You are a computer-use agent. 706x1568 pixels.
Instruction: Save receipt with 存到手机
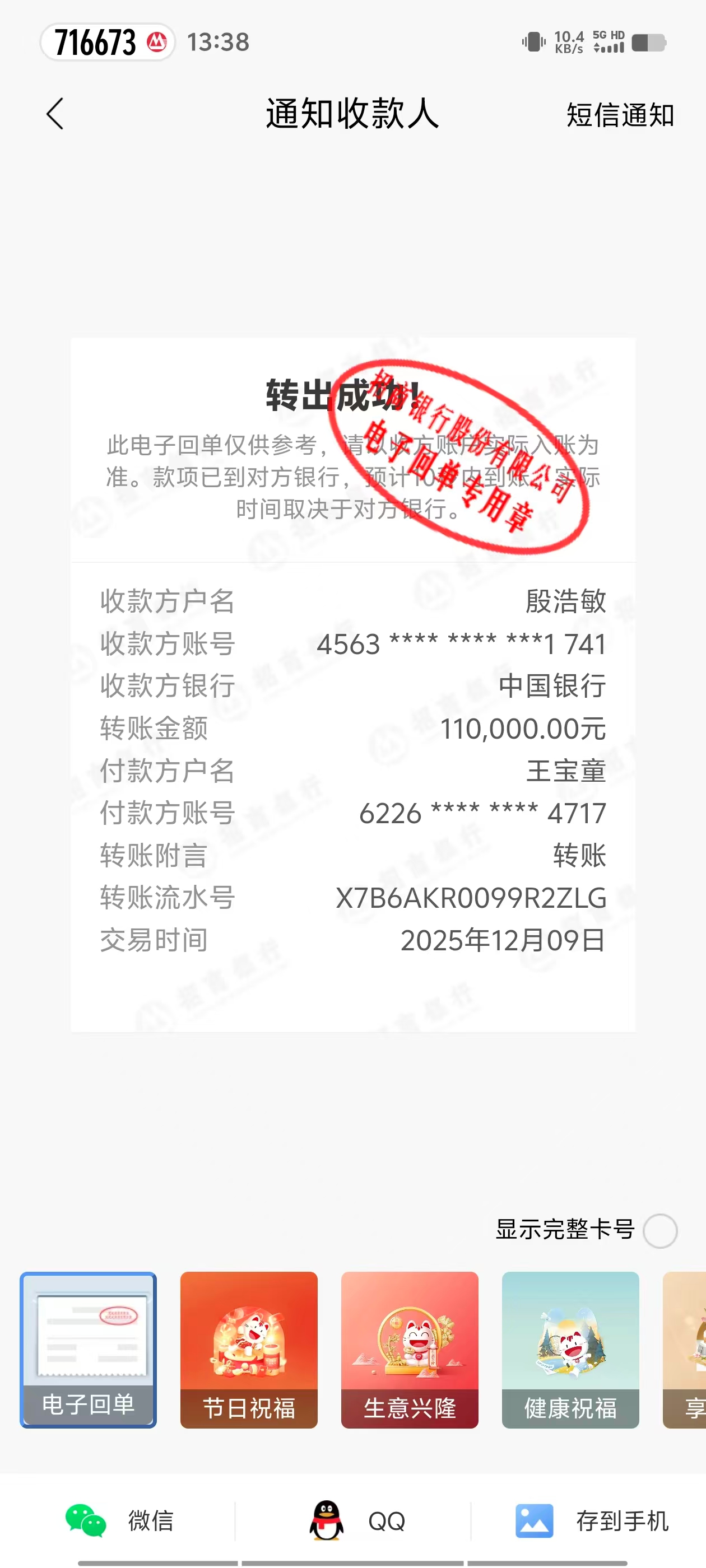point(592,1520)
